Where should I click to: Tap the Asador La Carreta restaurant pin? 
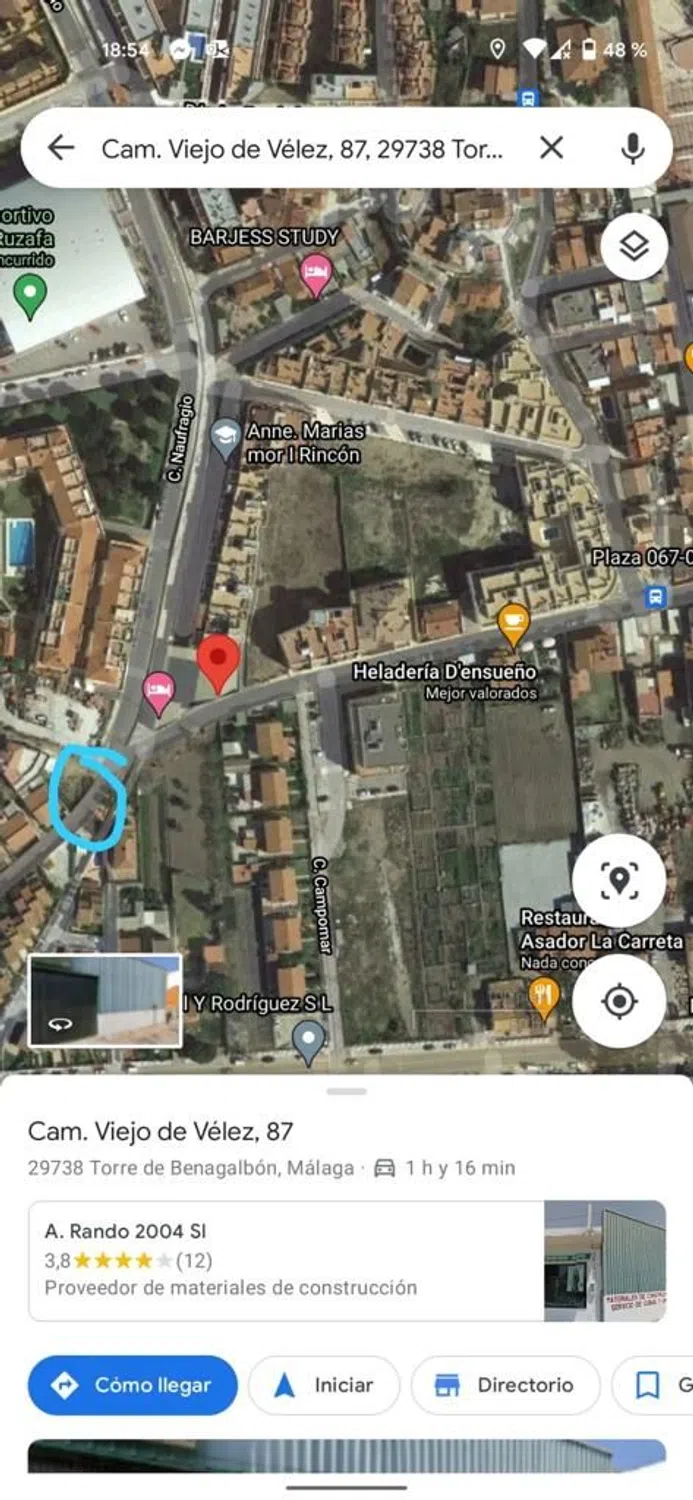(x=544, y=995)
